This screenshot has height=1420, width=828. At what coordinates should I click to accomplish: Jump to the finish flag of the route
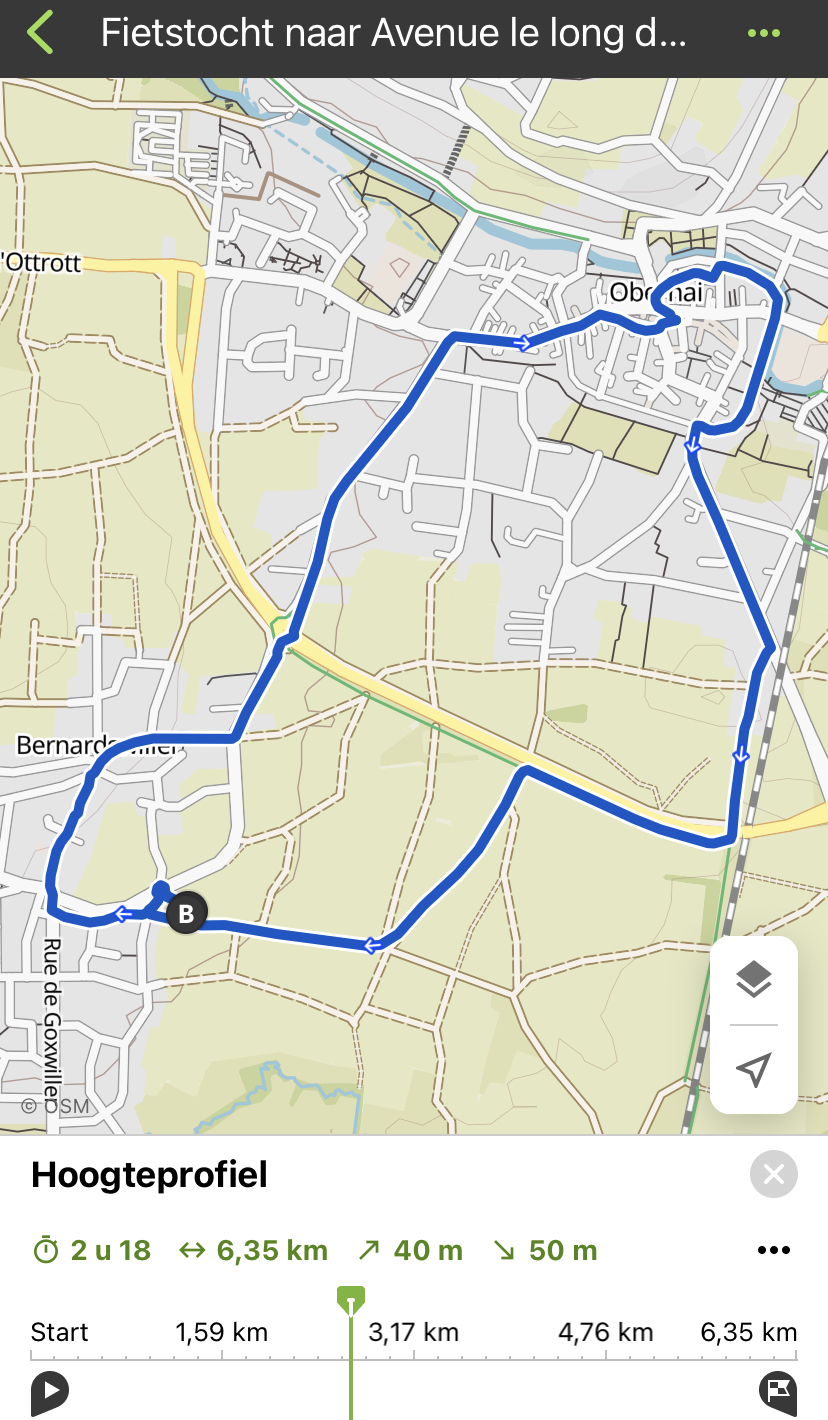777,1389
